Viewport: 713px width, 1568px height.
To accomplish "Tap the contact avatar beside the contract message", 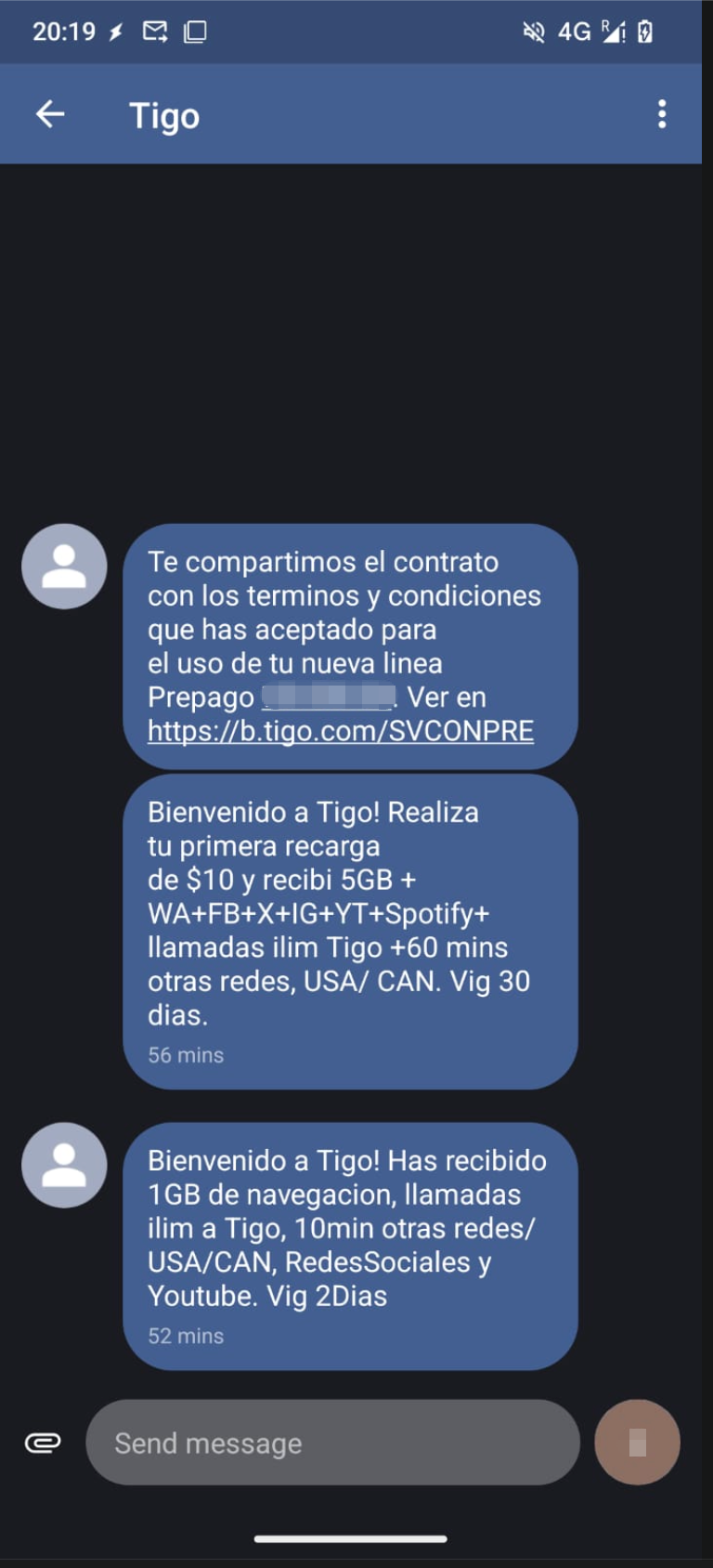I will click(x=64, y=567).
